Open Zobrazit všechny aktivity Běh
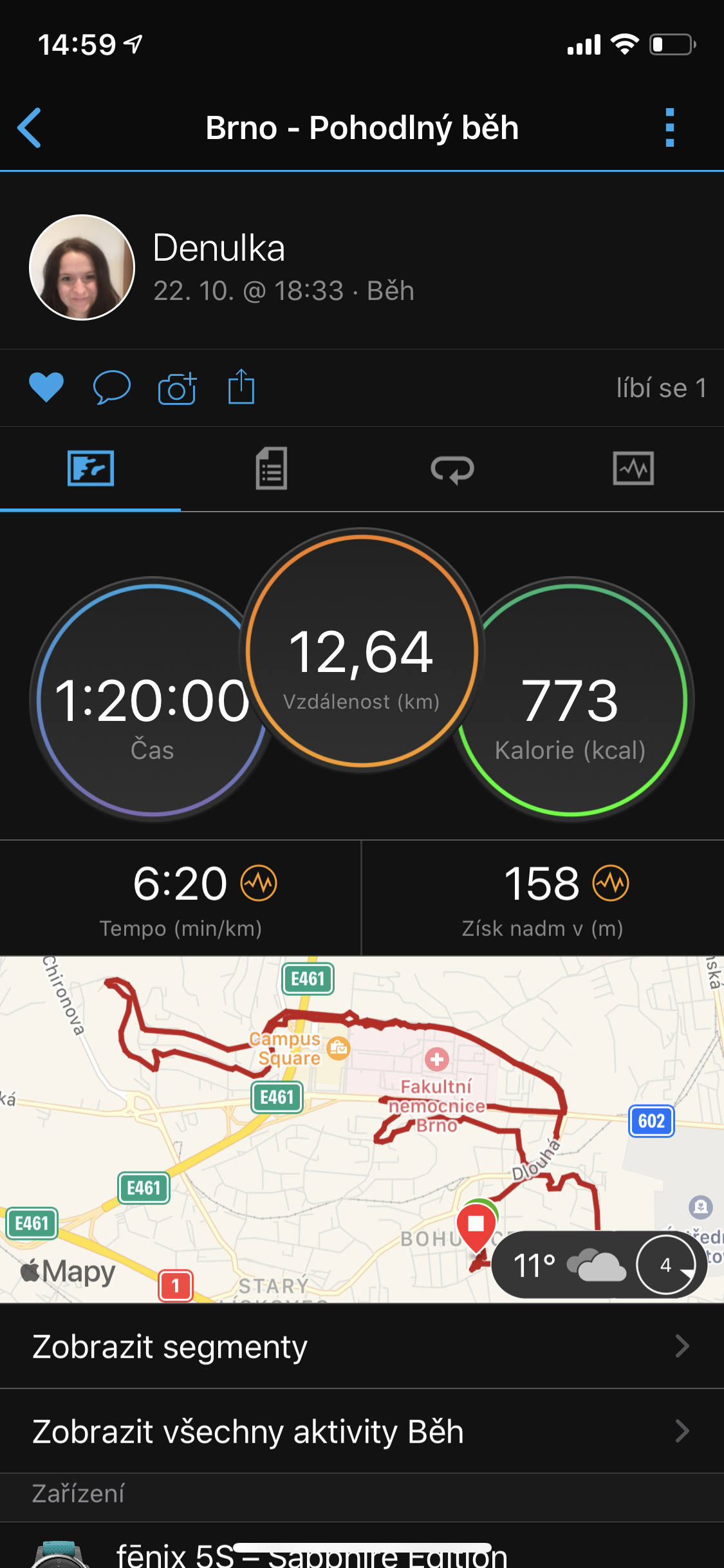 [362, 1431]
